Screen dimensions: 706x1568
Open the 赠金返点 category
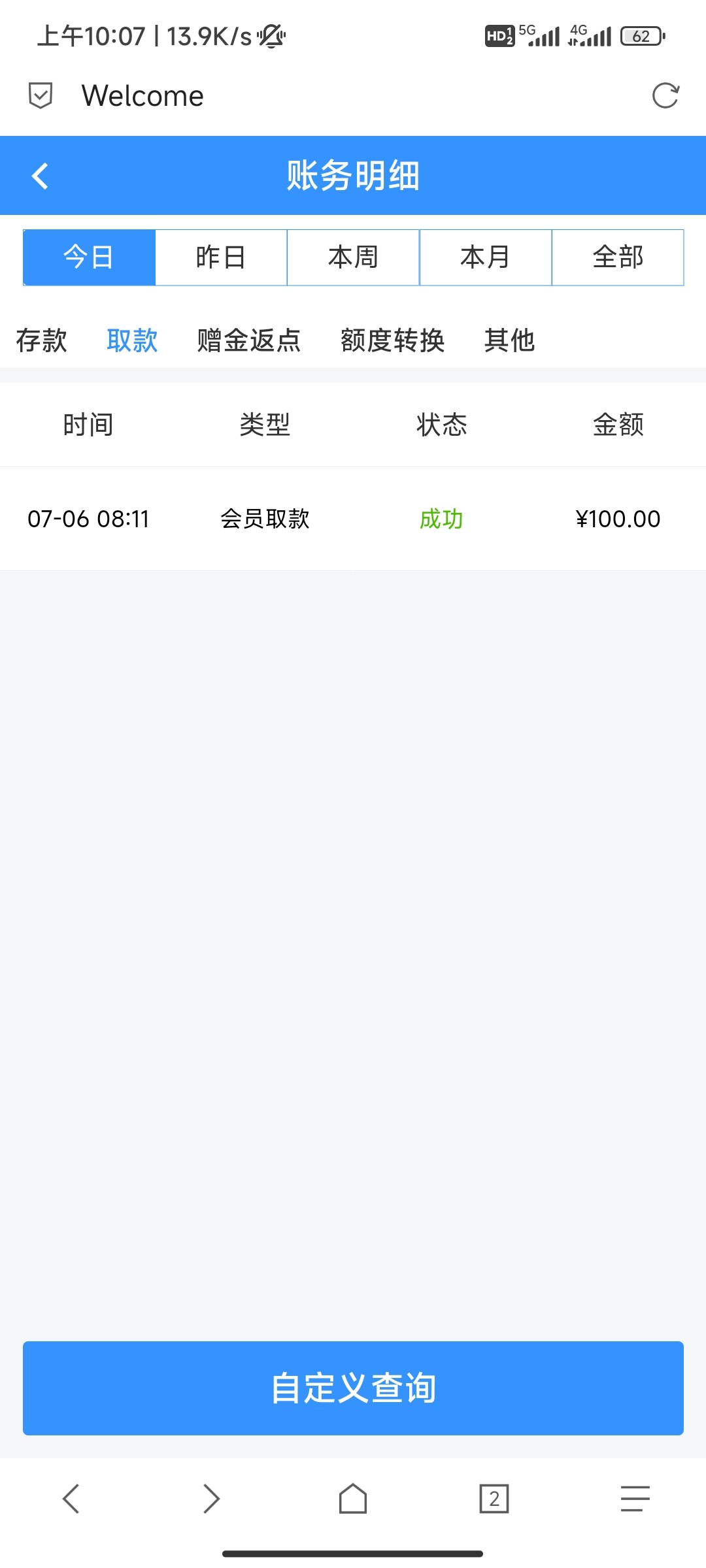pyautogui.click(x=249, y=340)
